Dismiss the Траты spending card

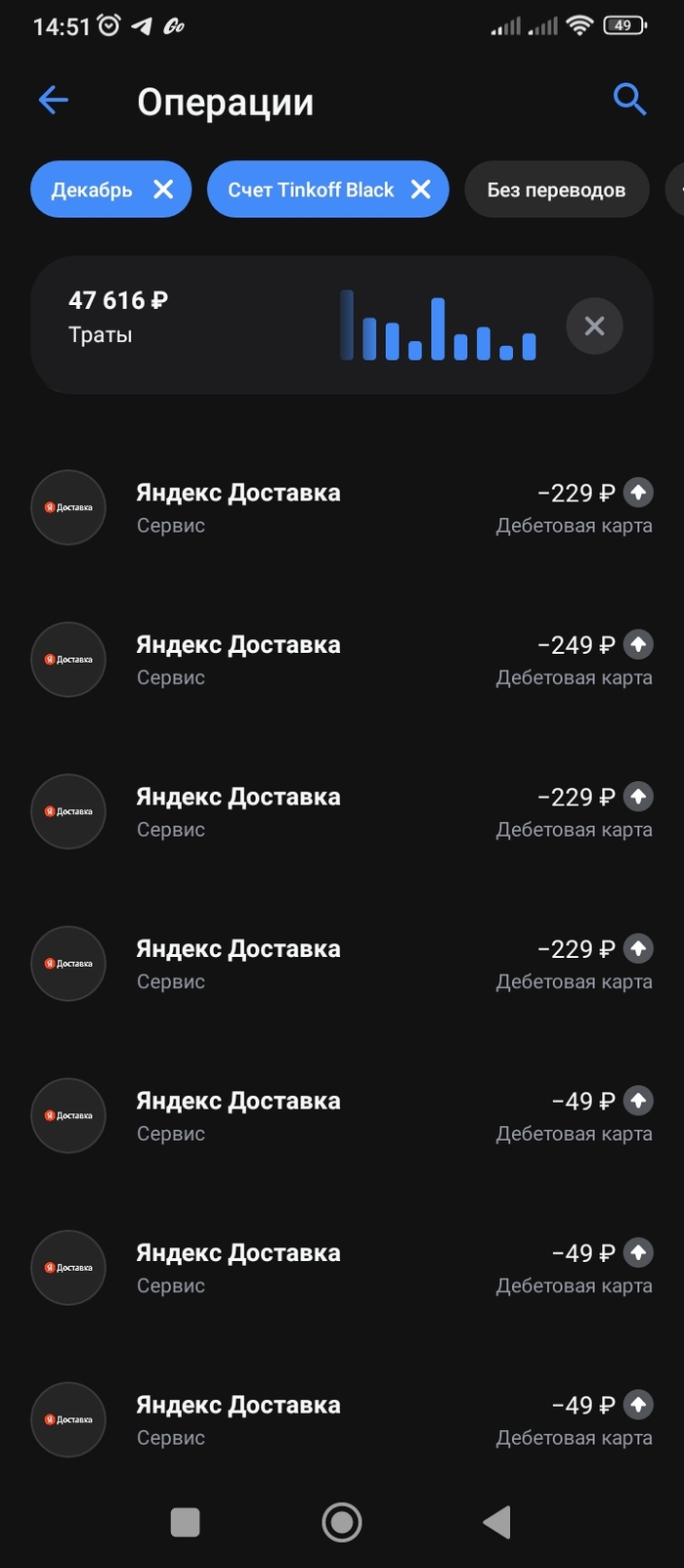click(x=594, y=326)
